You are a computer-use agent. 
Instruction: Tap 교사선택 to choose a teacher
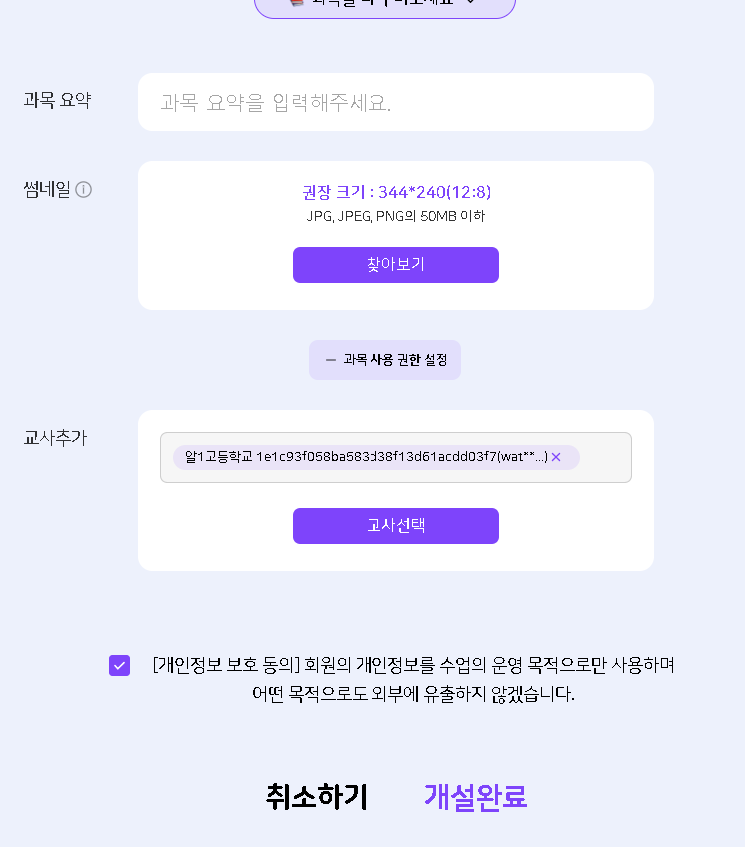click(395, 526)
